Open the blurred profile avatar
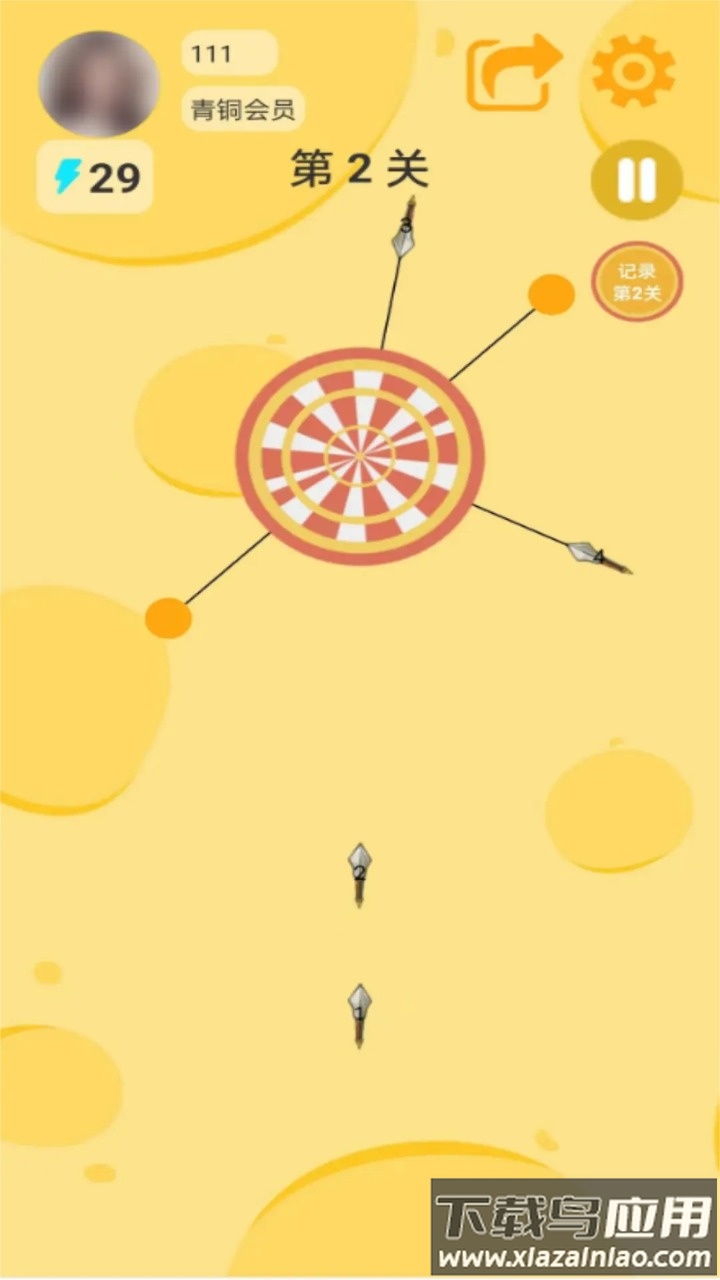Viewport: 720px width, 1280px height. (x=98, y=83)
